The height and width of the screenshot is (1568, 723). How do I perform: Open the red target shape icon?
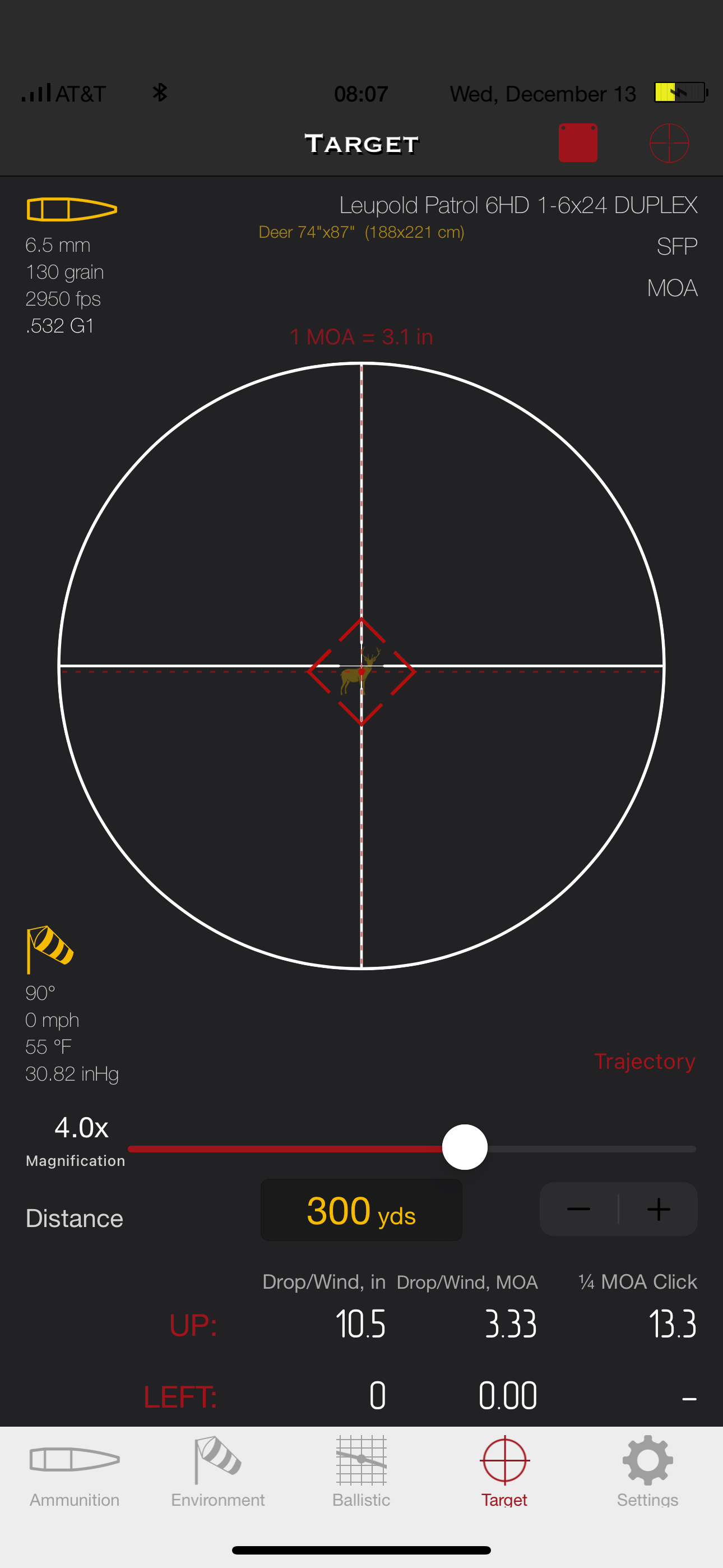577,143
